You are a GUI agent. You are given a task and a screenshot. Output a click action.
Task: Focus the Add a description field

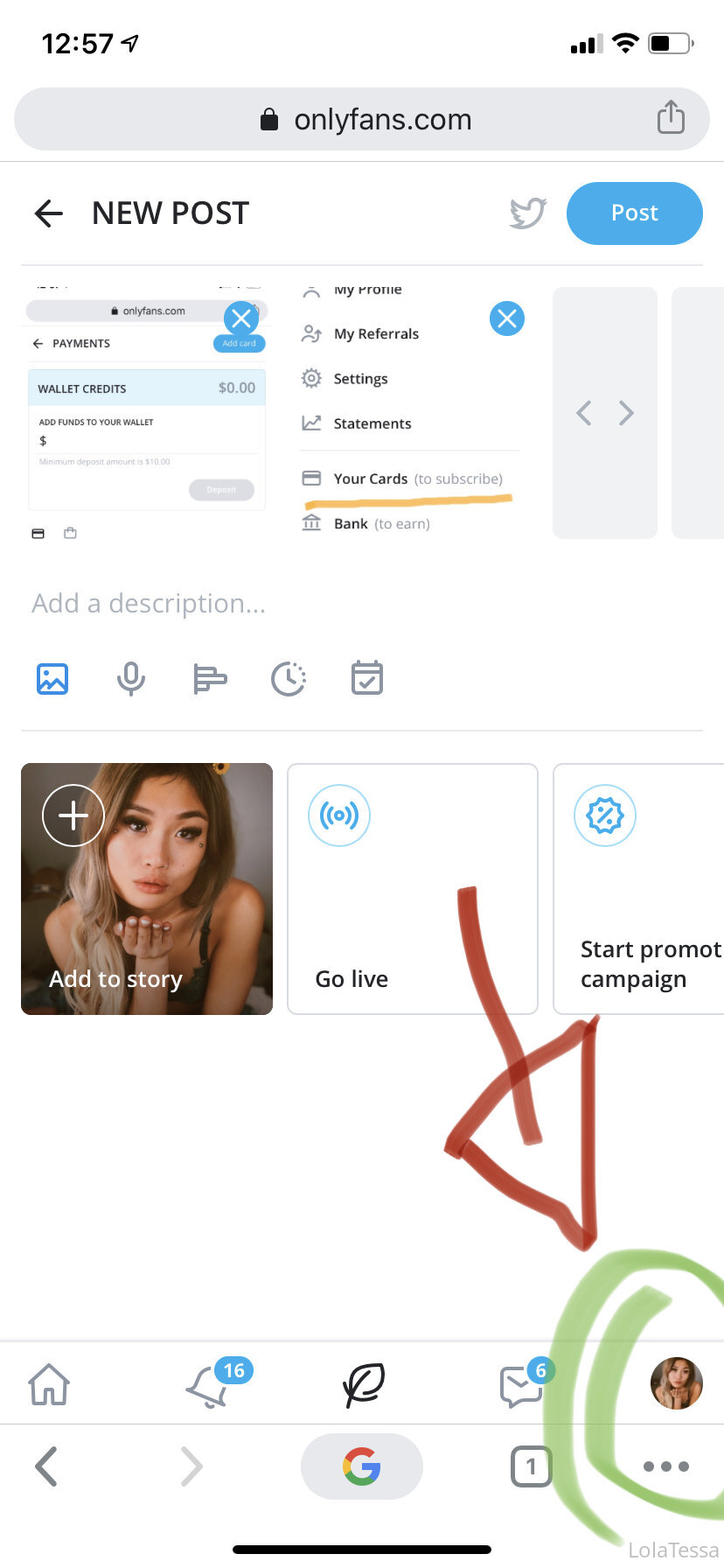(362, 604)
